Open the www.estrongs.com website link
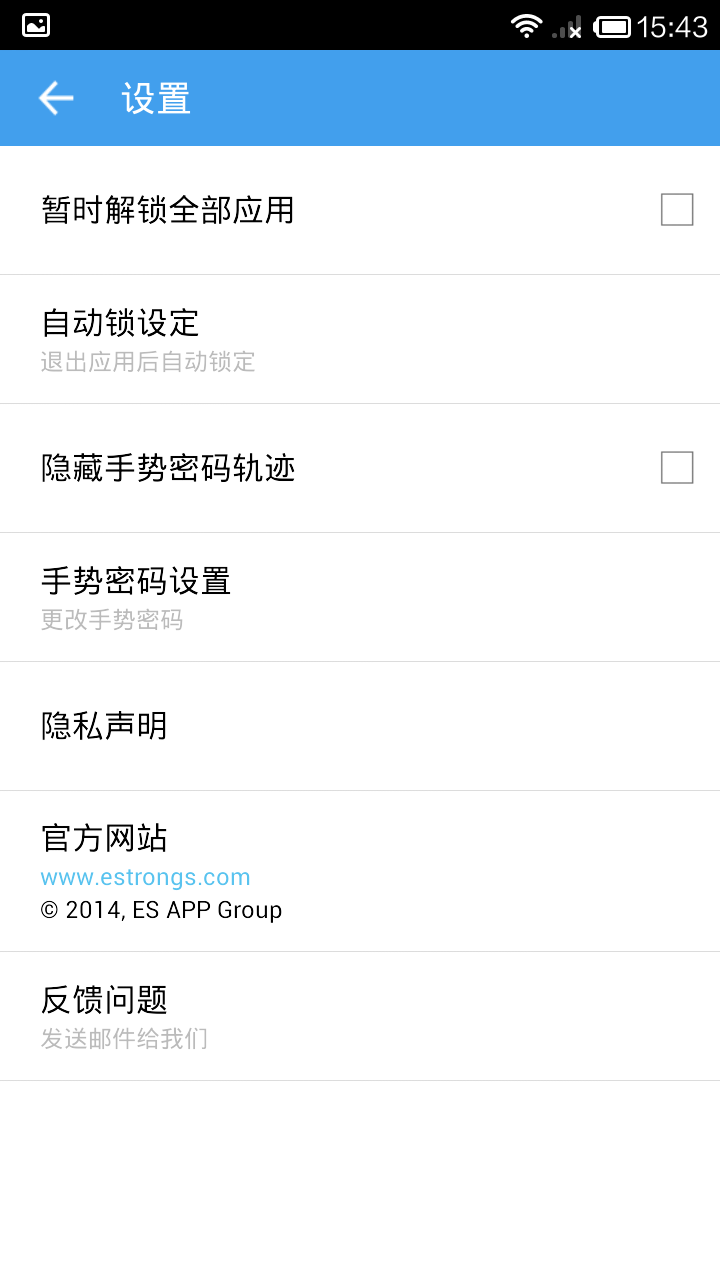Screen dimensions: 720x1280 [x=146, y=877]
